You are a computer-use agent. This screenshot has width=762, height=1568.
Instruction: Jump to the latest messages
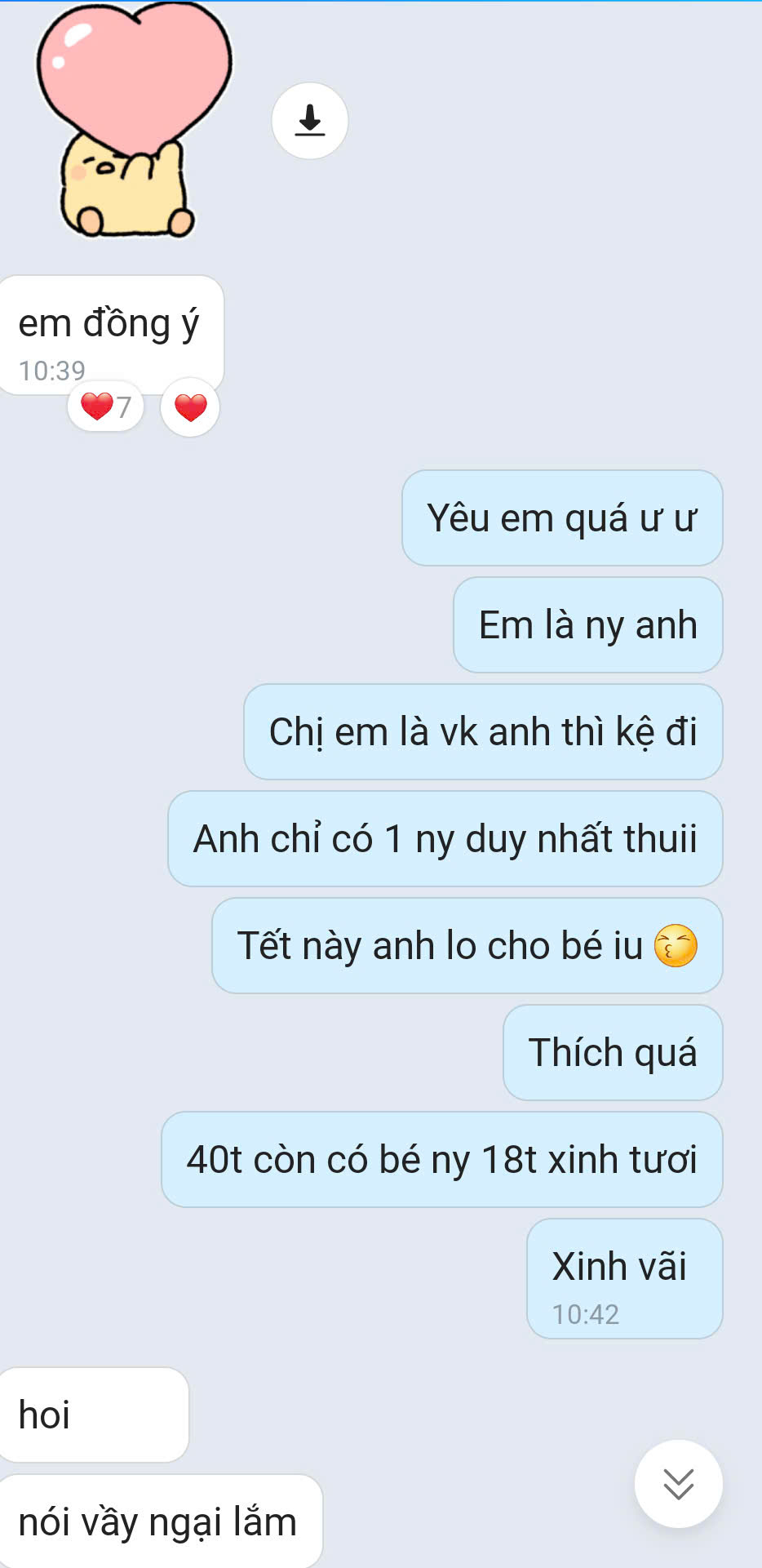pos(678,1483)
